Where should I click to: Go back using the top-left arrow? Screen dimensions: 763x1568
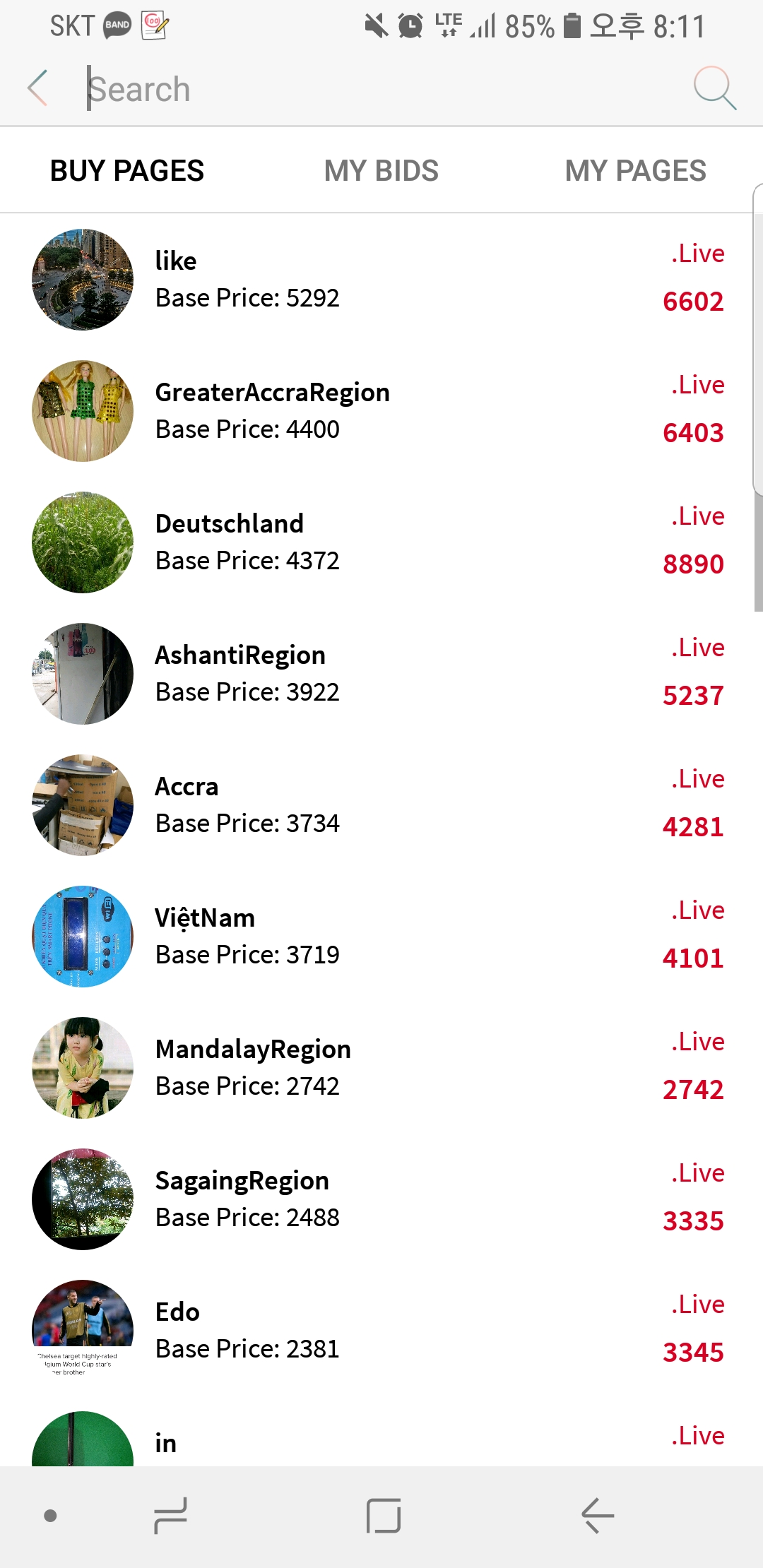[38, 88]
